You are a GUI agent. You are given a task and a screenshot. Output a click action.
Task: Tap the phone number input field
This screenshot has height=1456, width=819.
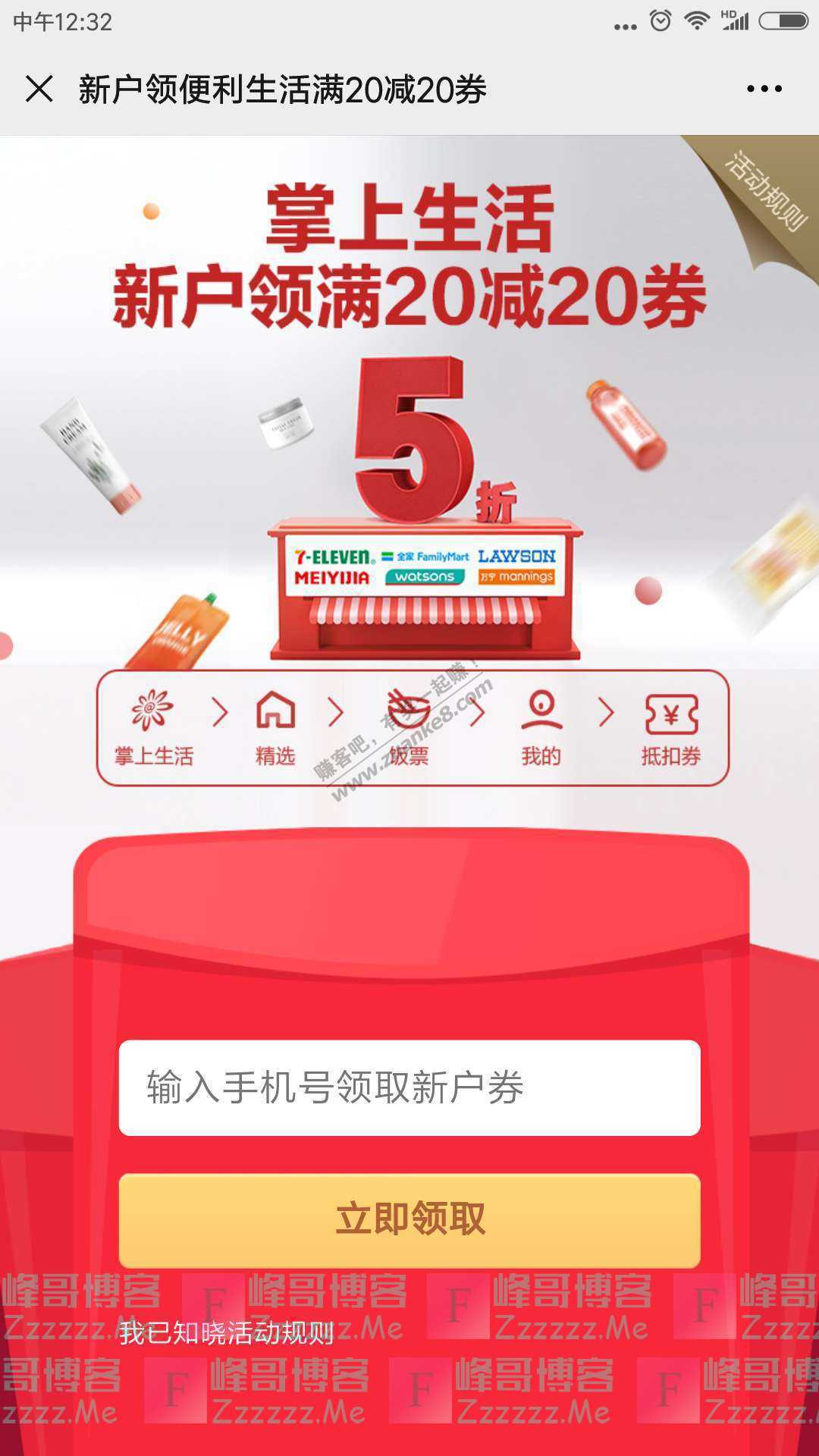coord(409,1087)
